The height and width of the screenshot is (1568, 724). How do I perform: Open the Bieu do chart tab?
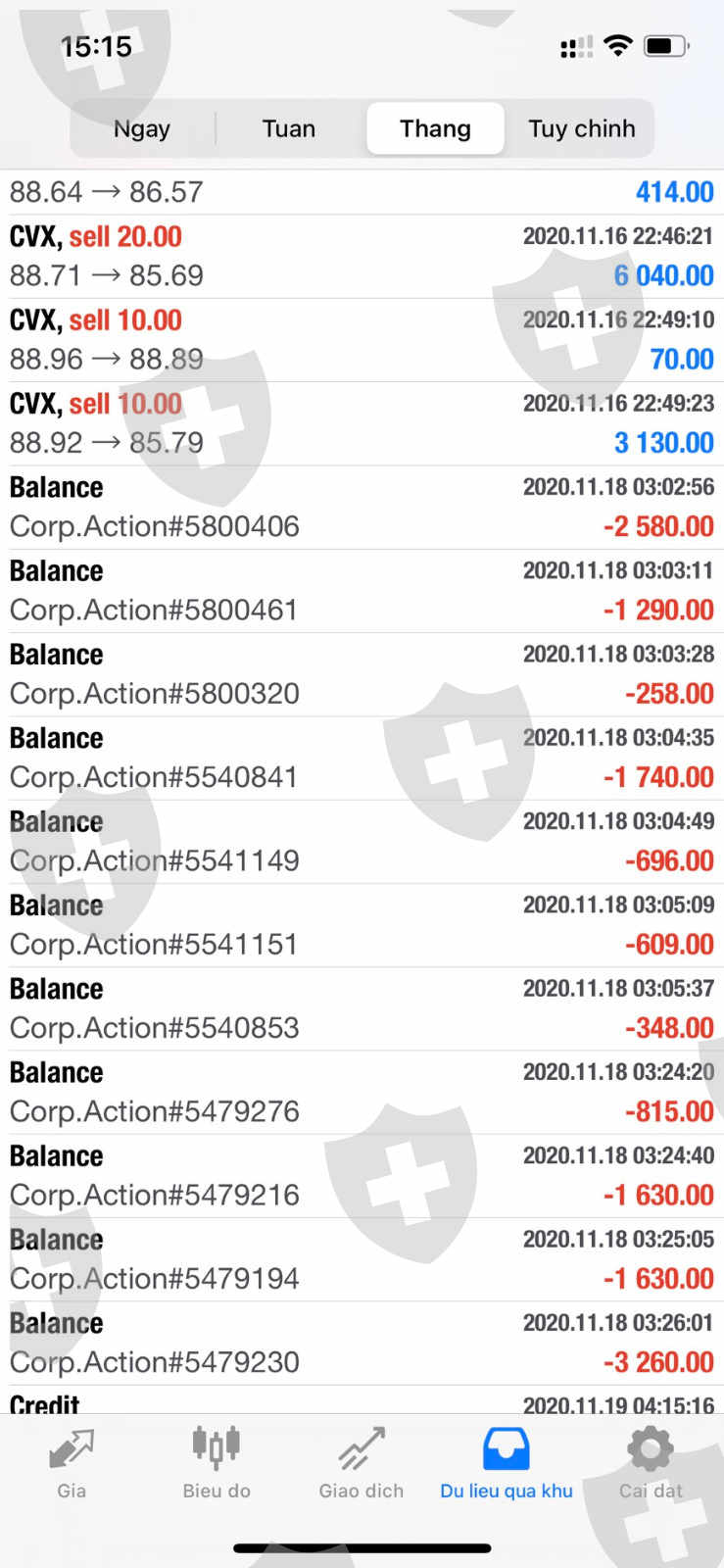tap(217, 1463)
